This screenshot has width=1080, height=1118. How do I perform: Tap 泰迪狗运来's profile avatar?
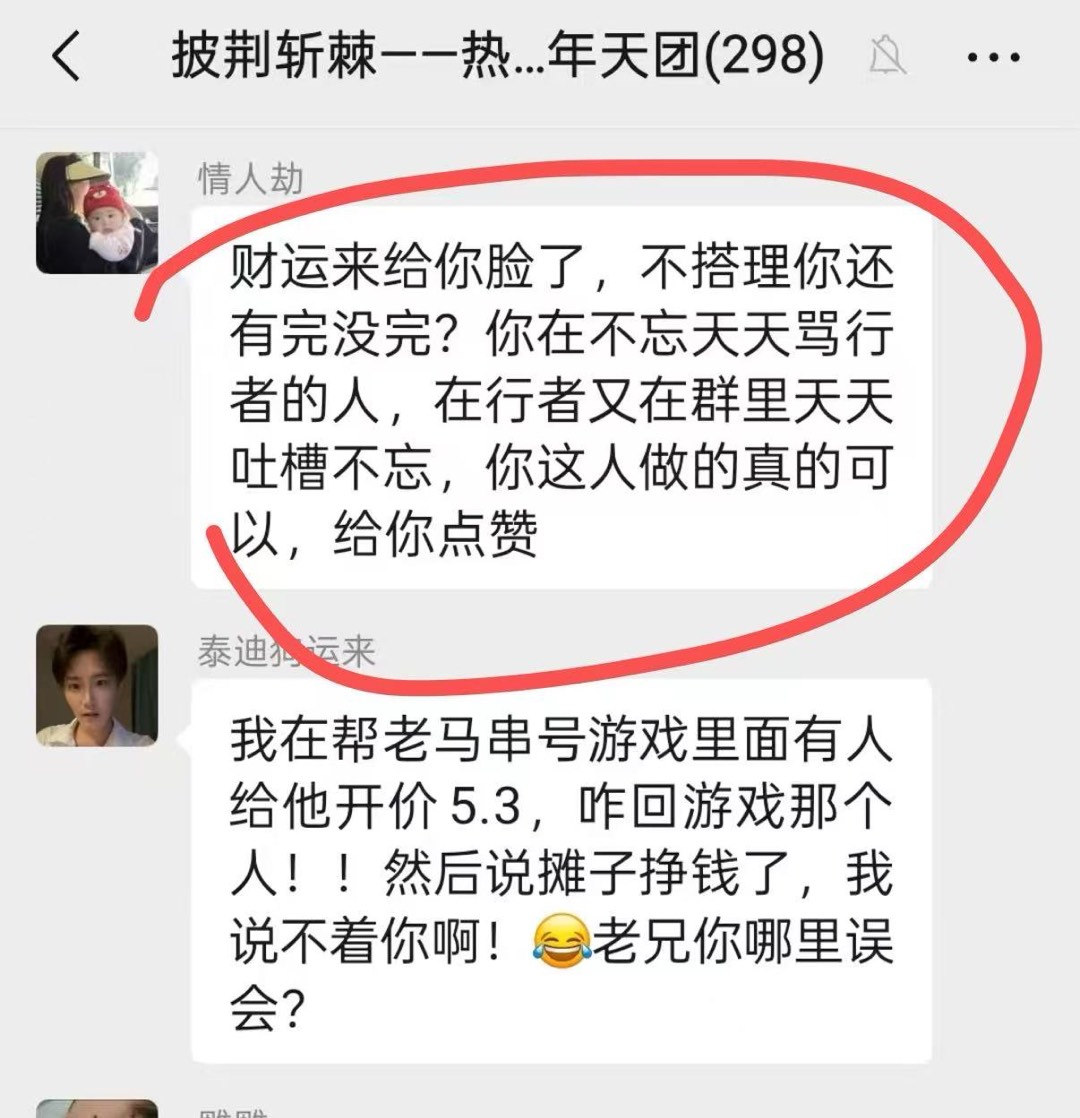[x=97, y=686]
